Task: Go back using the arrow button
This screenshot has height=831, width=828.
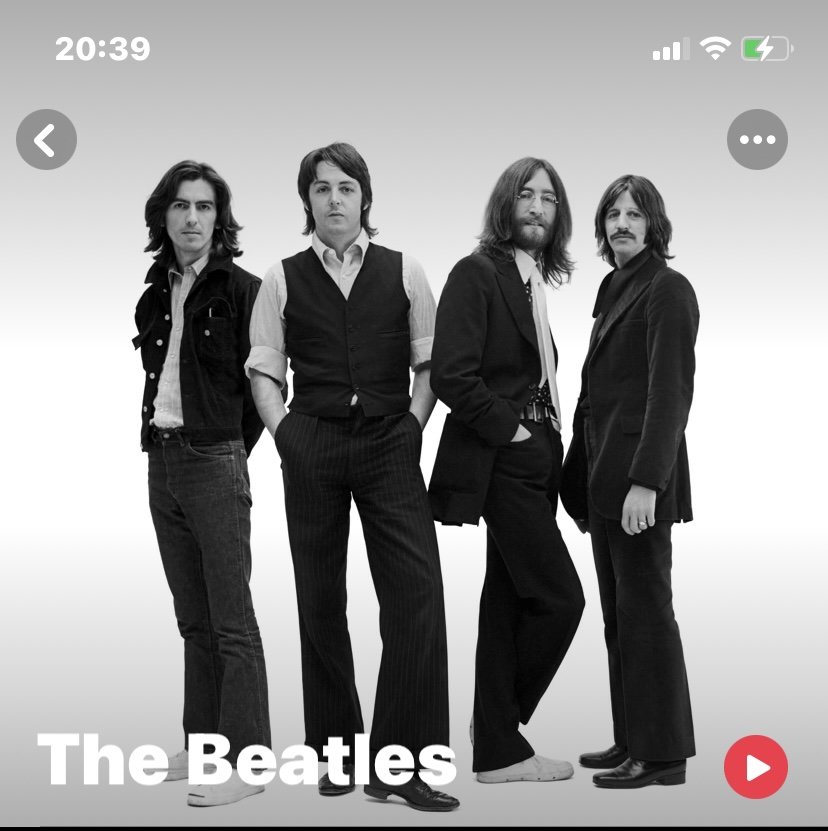Action: pos(46,140)
